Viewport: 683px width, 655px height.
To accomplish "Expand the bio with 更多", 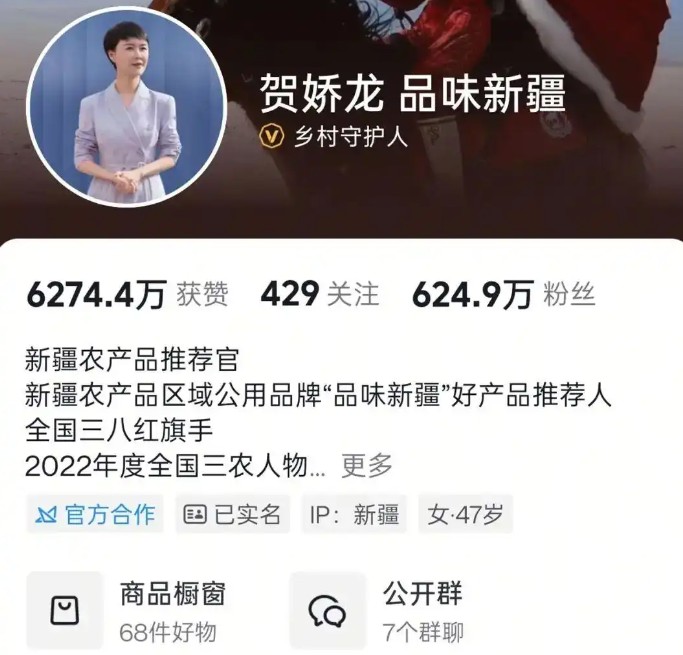I will [x=366, y=465].
